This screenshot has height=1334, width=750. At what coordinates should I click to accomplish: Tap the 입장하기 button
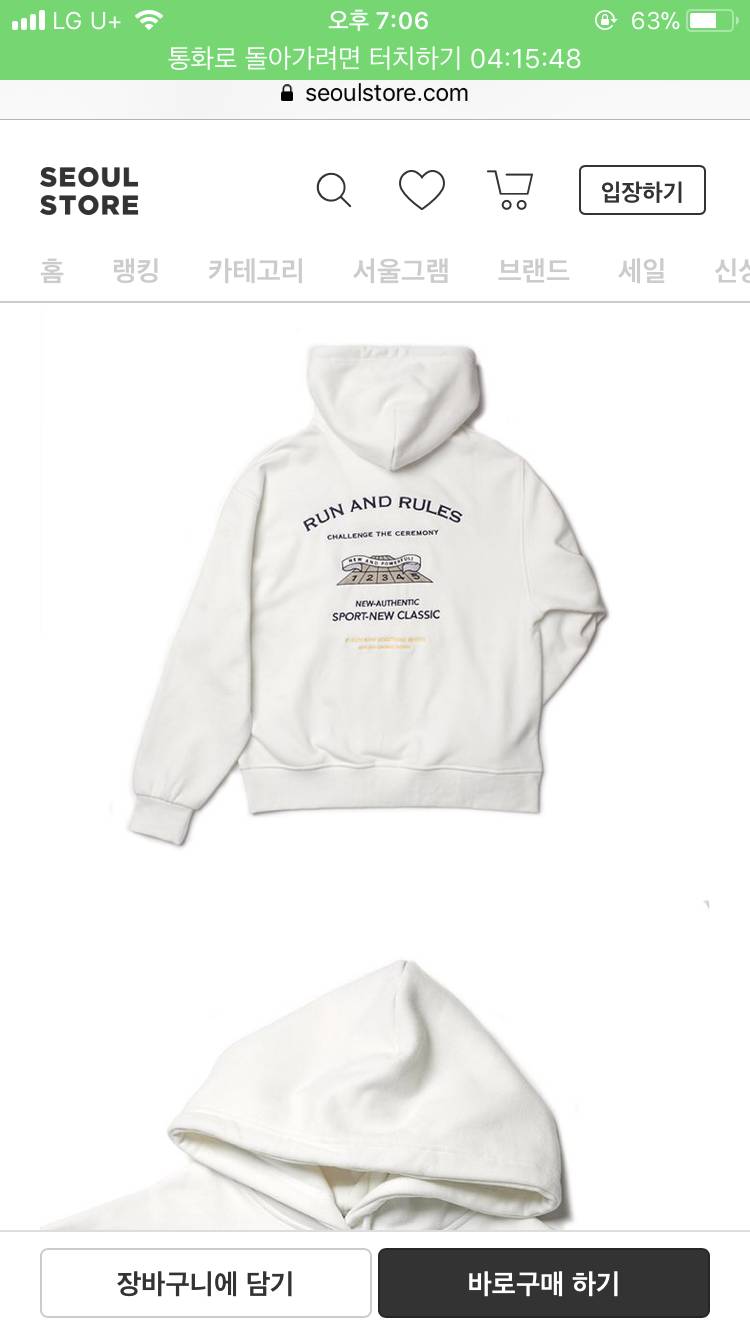(x=642, y=190)
